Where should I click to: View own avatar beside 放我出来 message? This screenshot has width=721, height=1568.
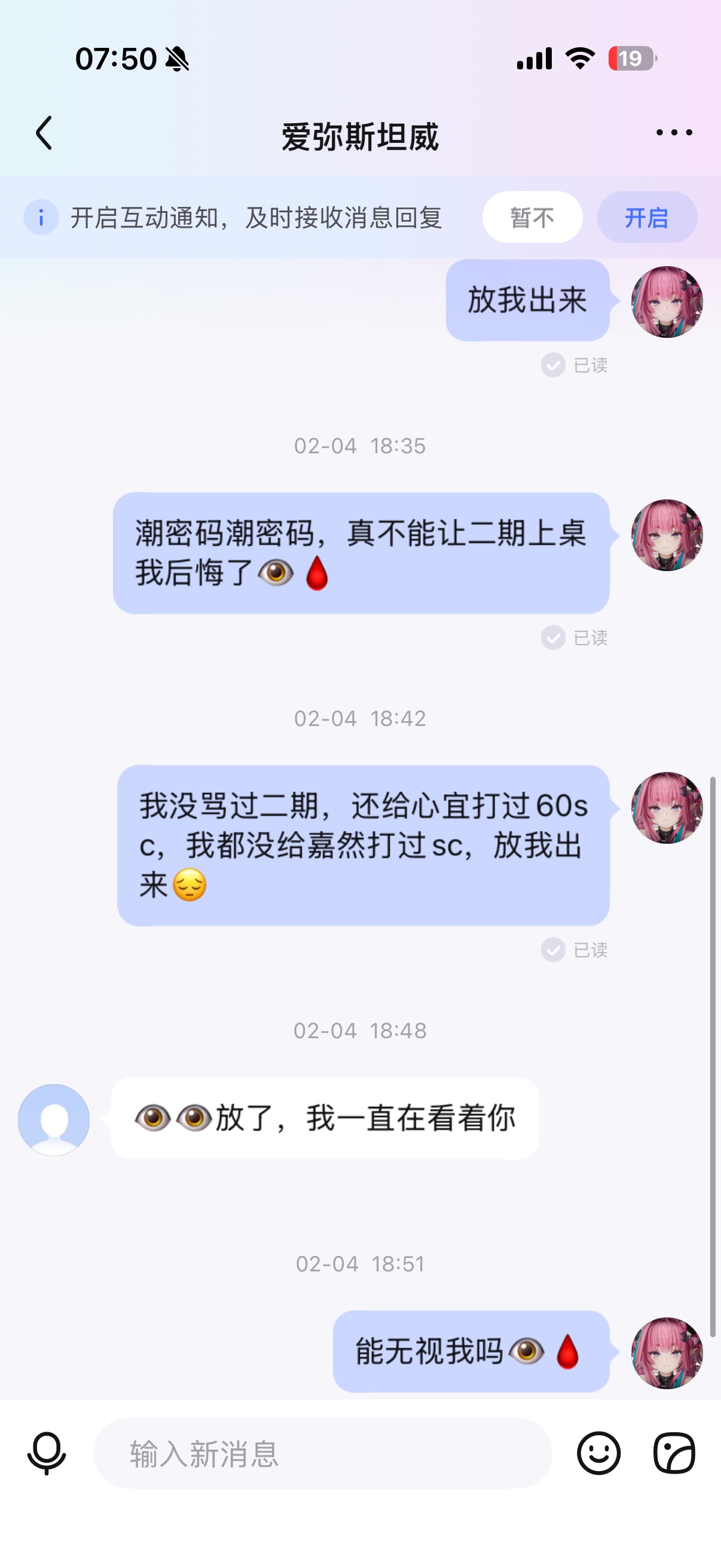pyautogui.click(x=667, y=301)
